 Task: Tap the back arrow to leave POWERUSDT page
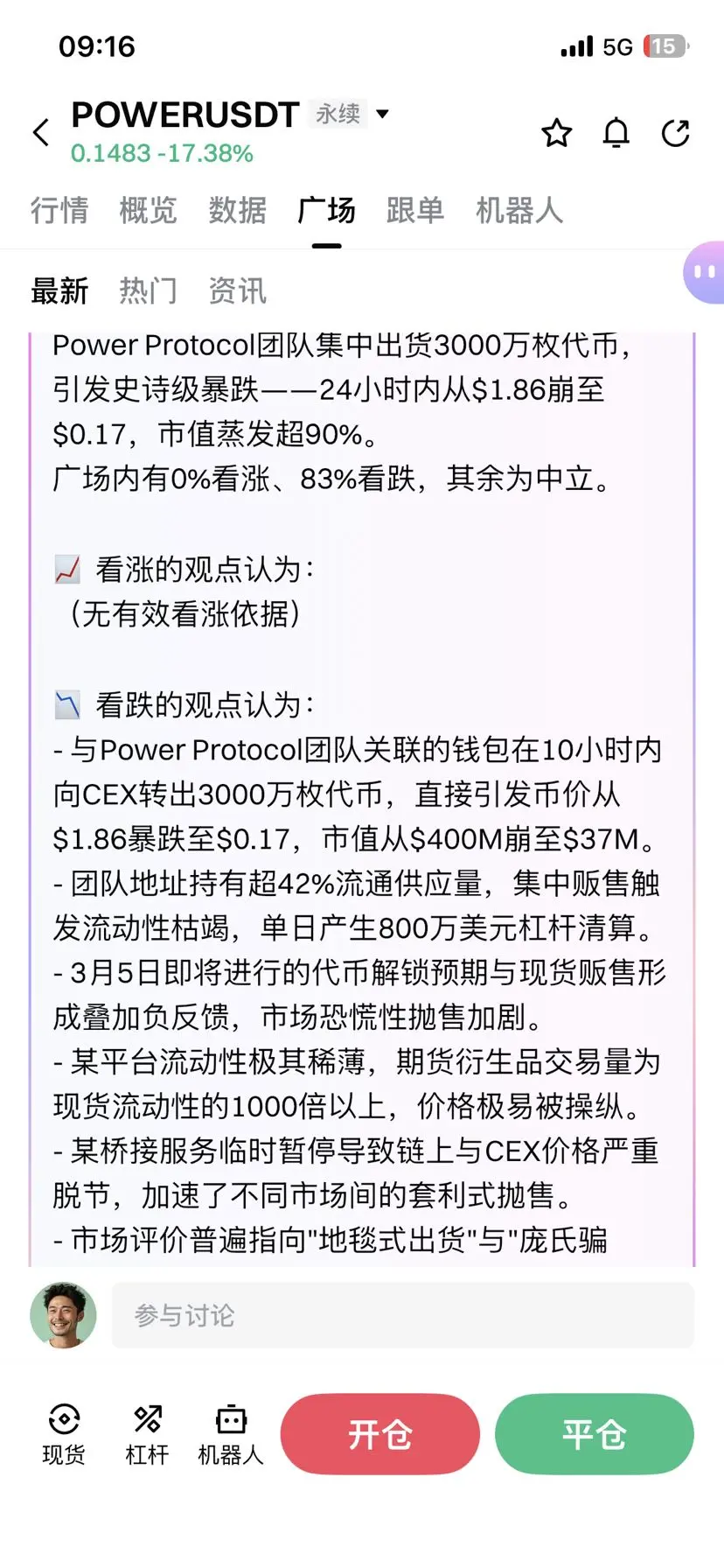pos(40,131)
